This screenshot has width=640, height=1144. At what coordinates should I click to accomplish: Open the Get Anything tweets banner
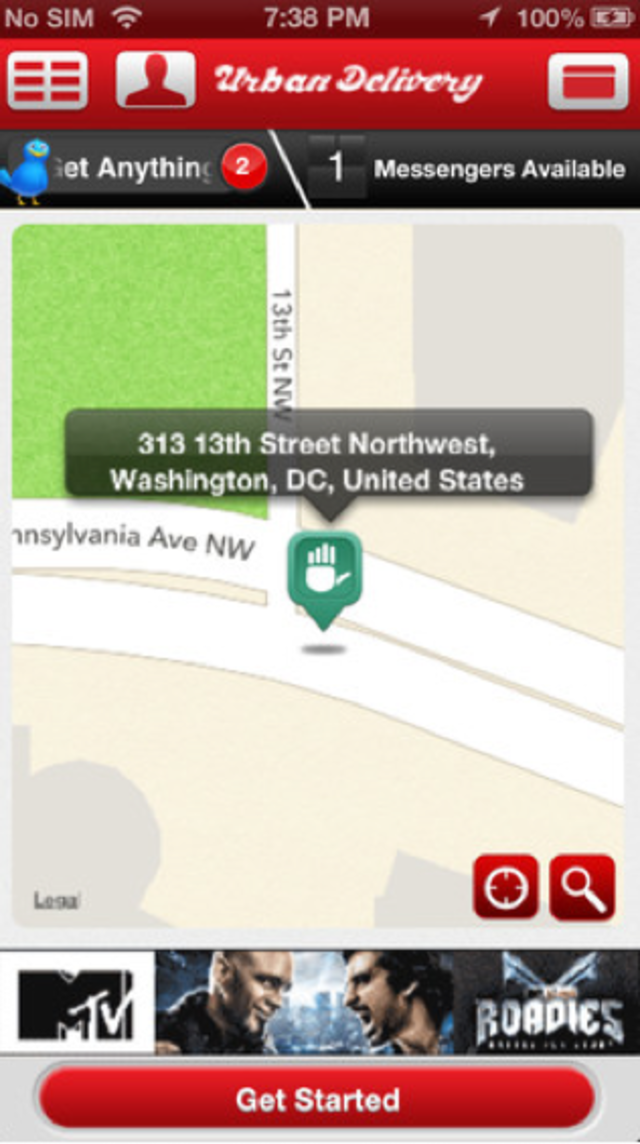pos(135,168)
